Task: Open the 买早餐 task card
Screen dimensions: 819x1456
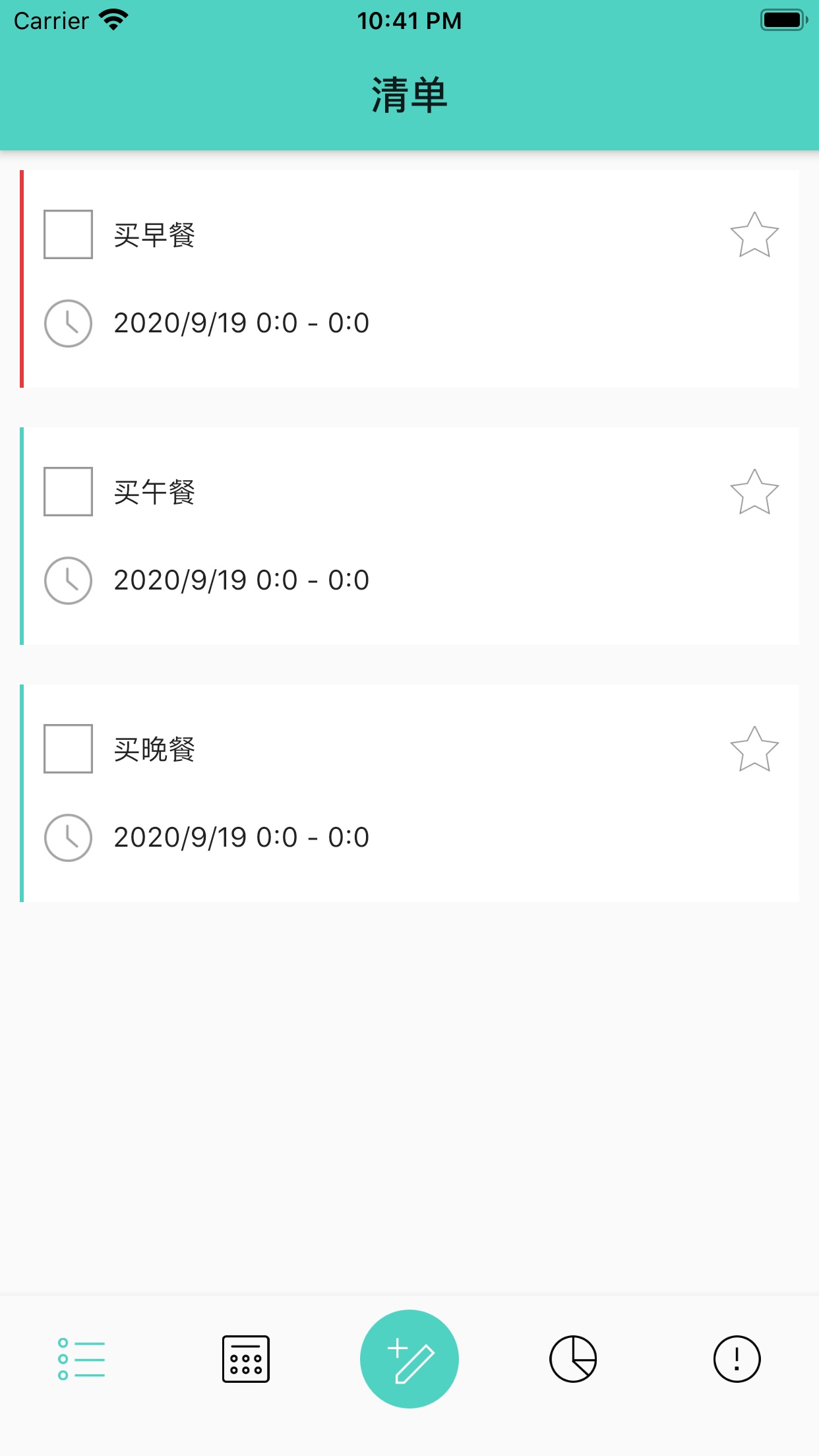Action: click(409, 279)
